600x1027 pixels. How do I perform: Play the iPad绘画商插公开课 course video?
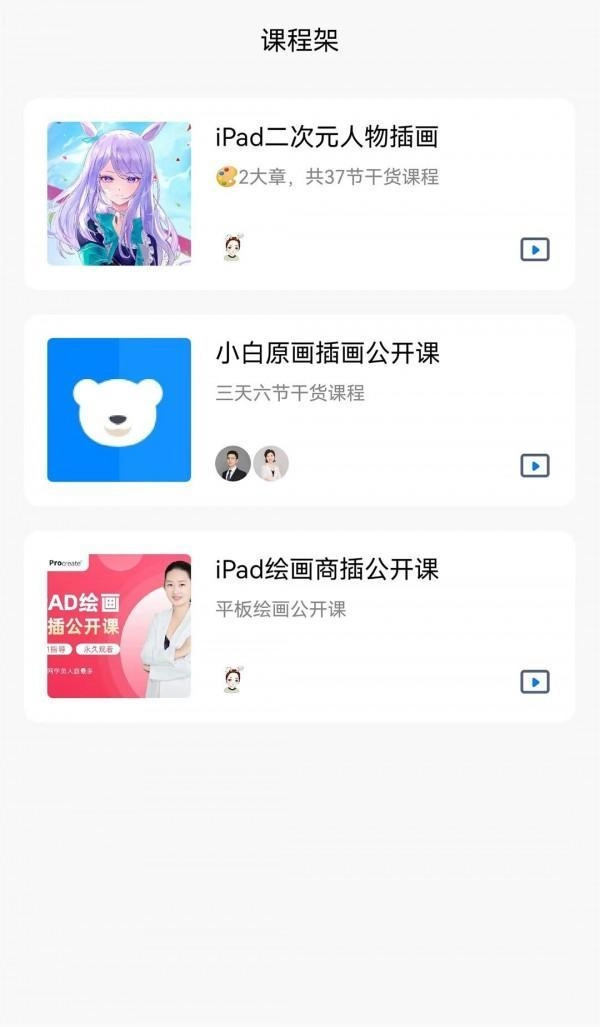(x=535, y=682)
